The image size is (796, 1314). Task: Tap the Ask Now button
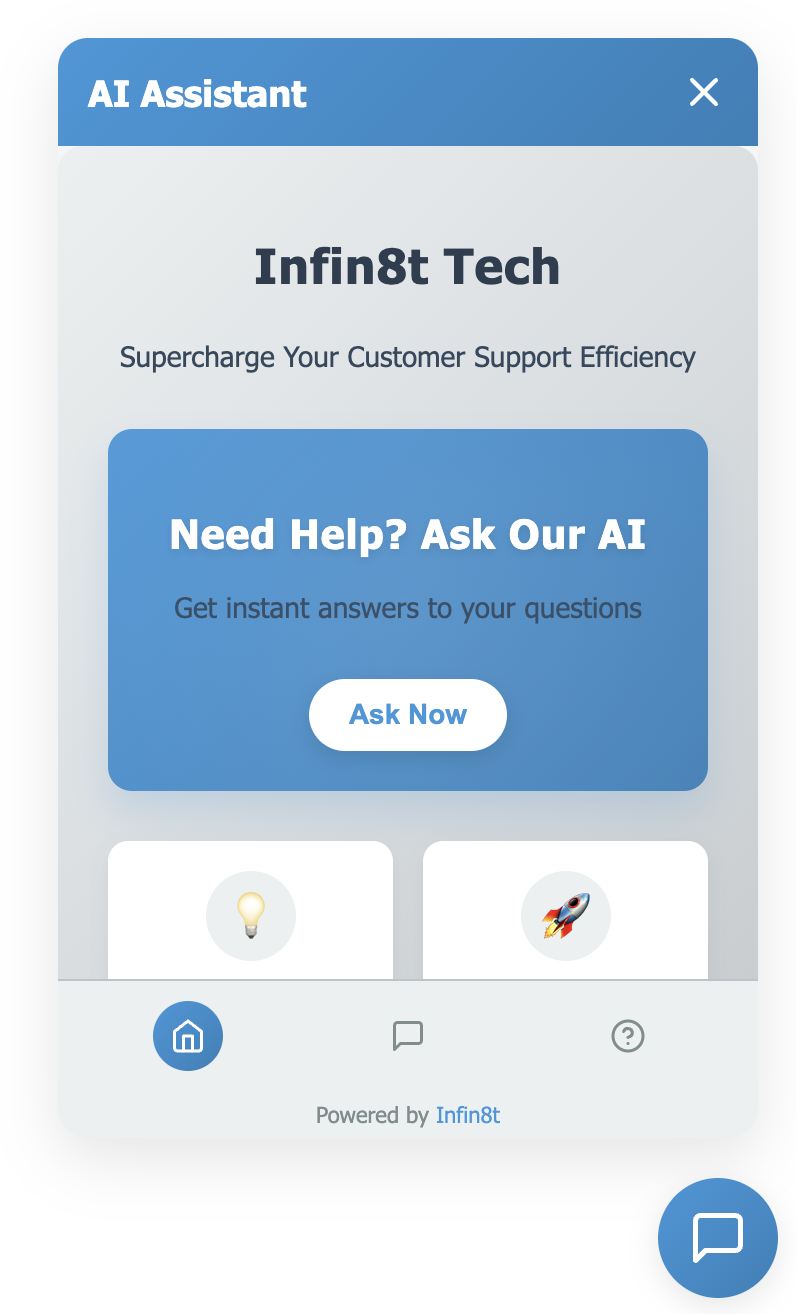[408, 714]
